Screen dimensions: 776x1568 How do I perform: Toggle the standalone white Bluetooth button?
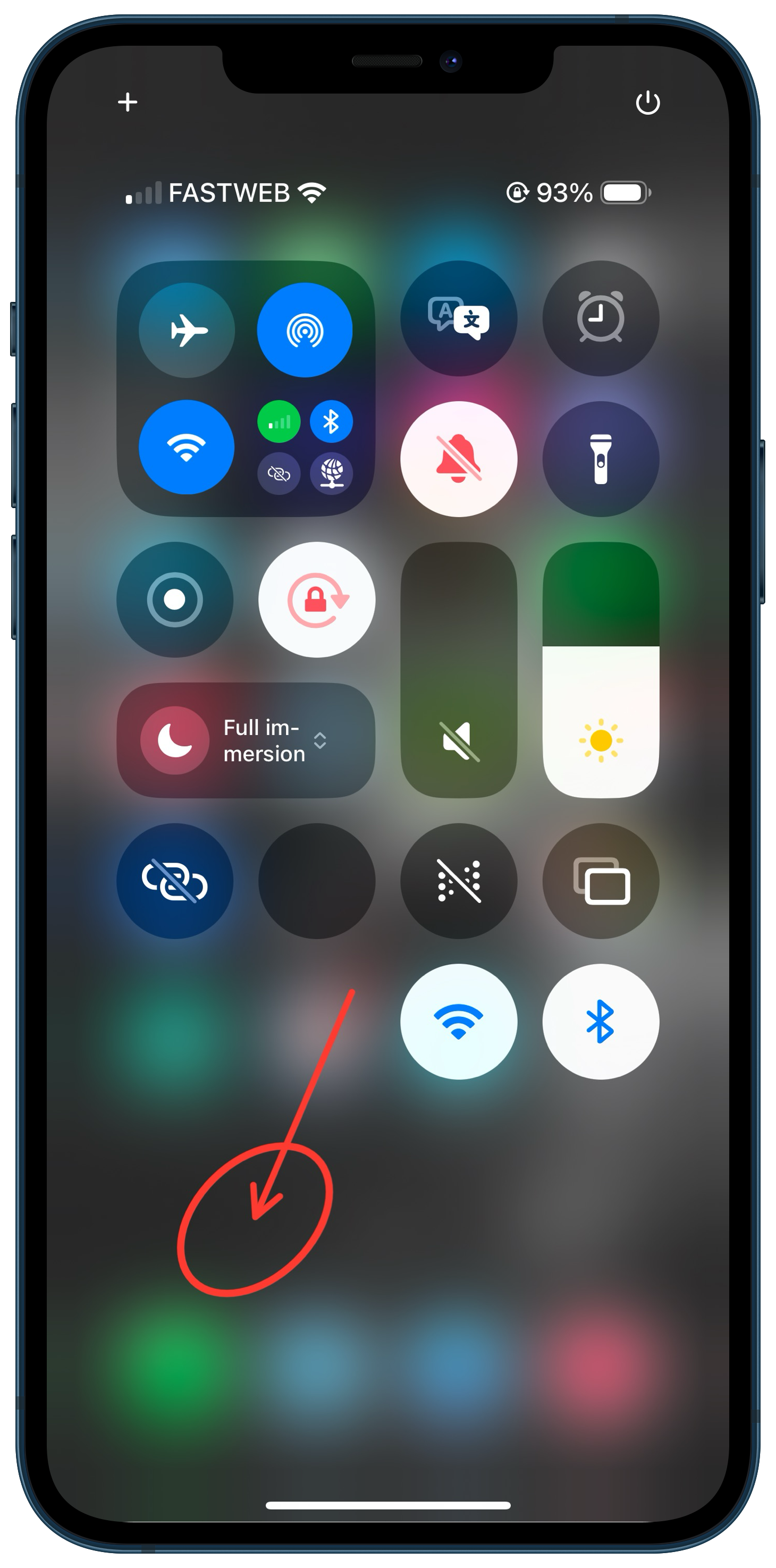(601, 1022)
